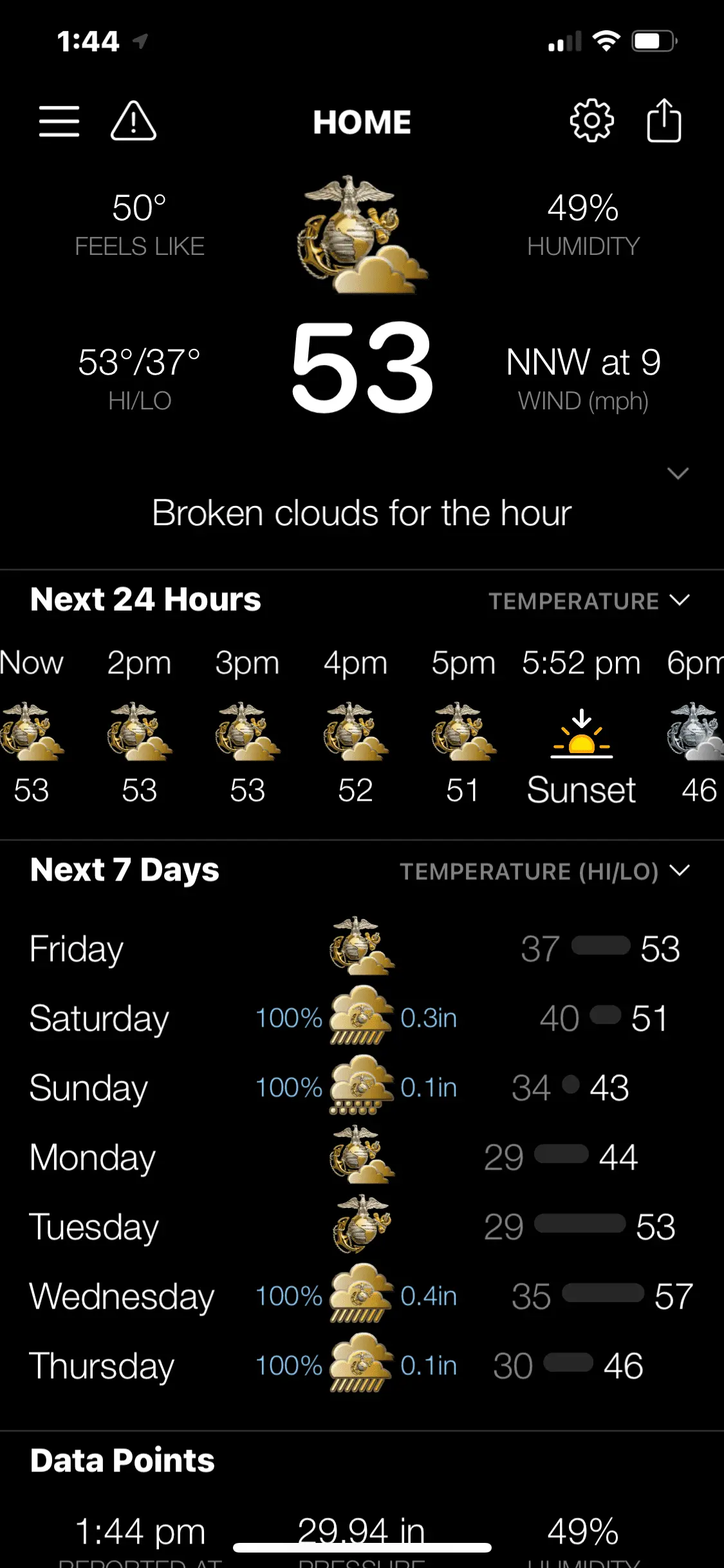
Task: Open the weather alerts warning icon
Action: [133, 121]
